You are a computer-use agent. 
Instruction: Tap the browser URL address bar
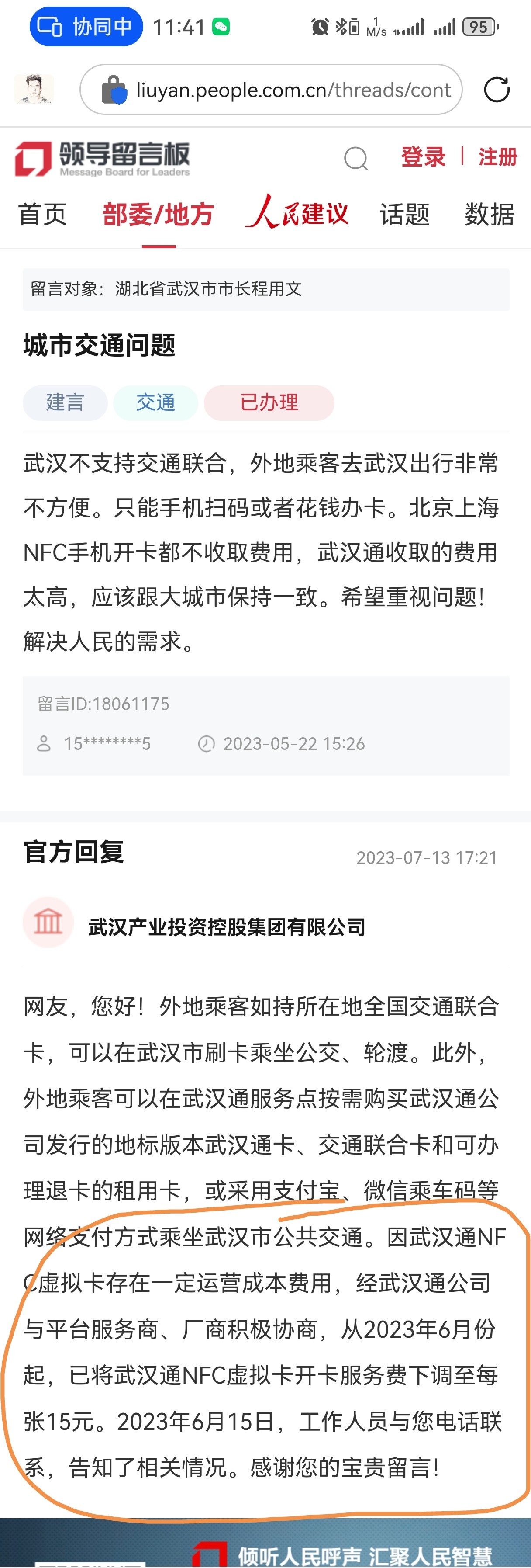click(271, 90)
